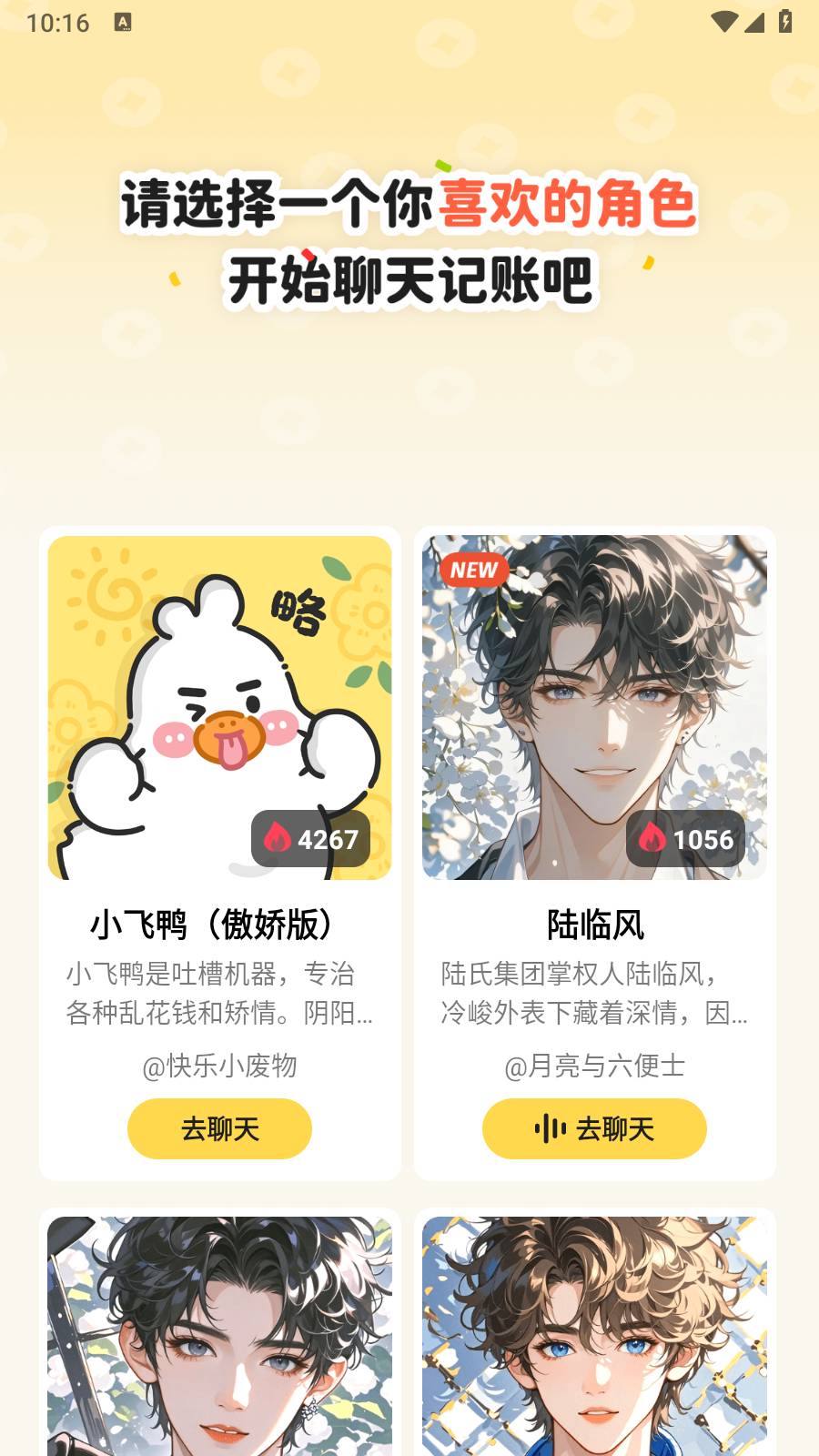819x1456 pixels.
Task: Open creator profile @快乐小废物
Action: [x=218, y=1065]
